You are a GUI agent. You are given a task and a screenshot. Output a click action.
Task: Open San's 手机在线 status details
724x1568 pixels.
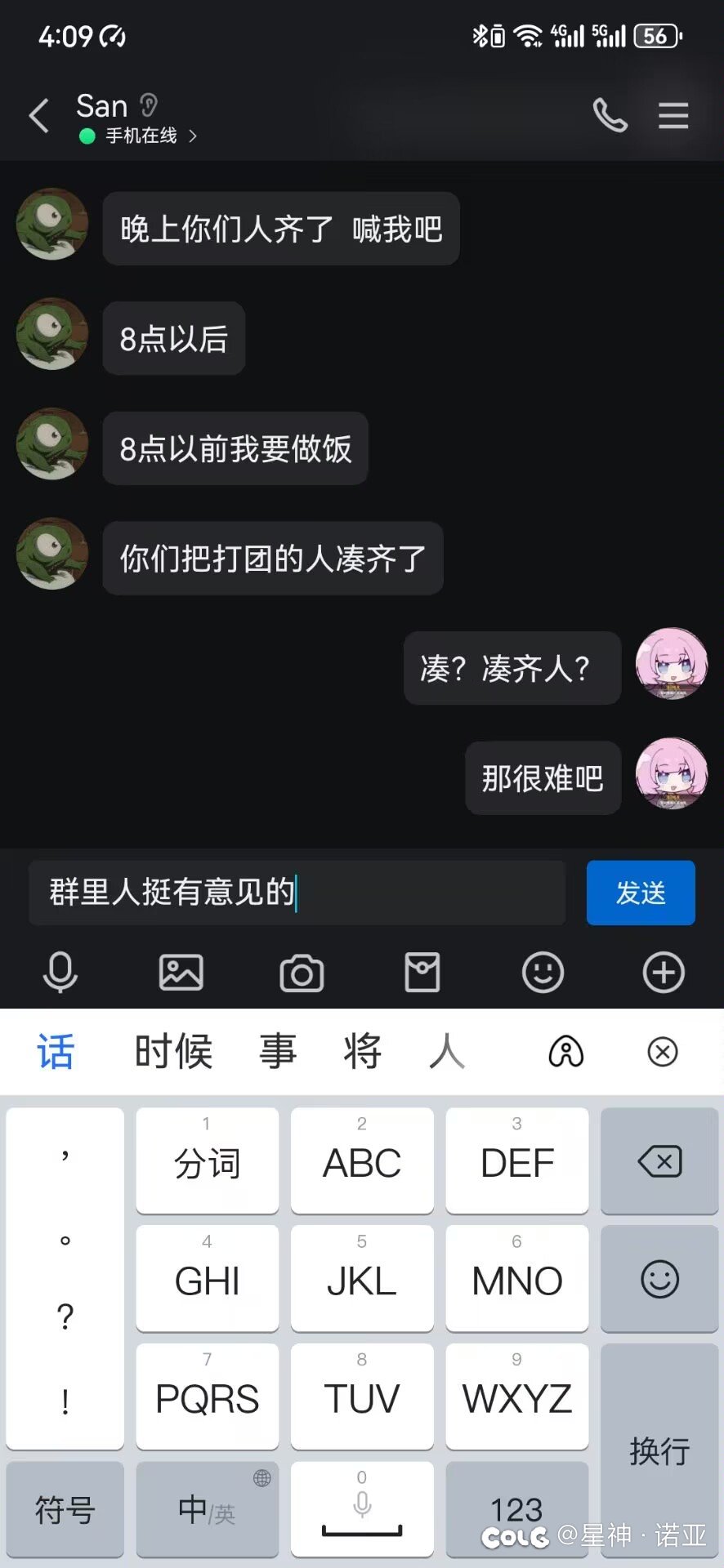139,136
